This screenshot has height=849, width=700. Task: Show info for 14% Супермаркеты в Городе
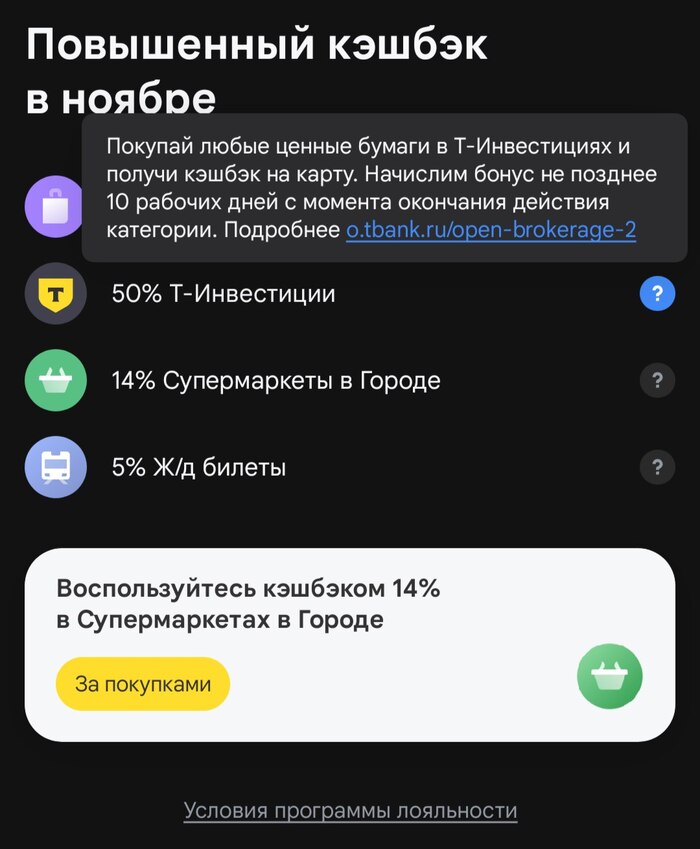pos(657,380)
